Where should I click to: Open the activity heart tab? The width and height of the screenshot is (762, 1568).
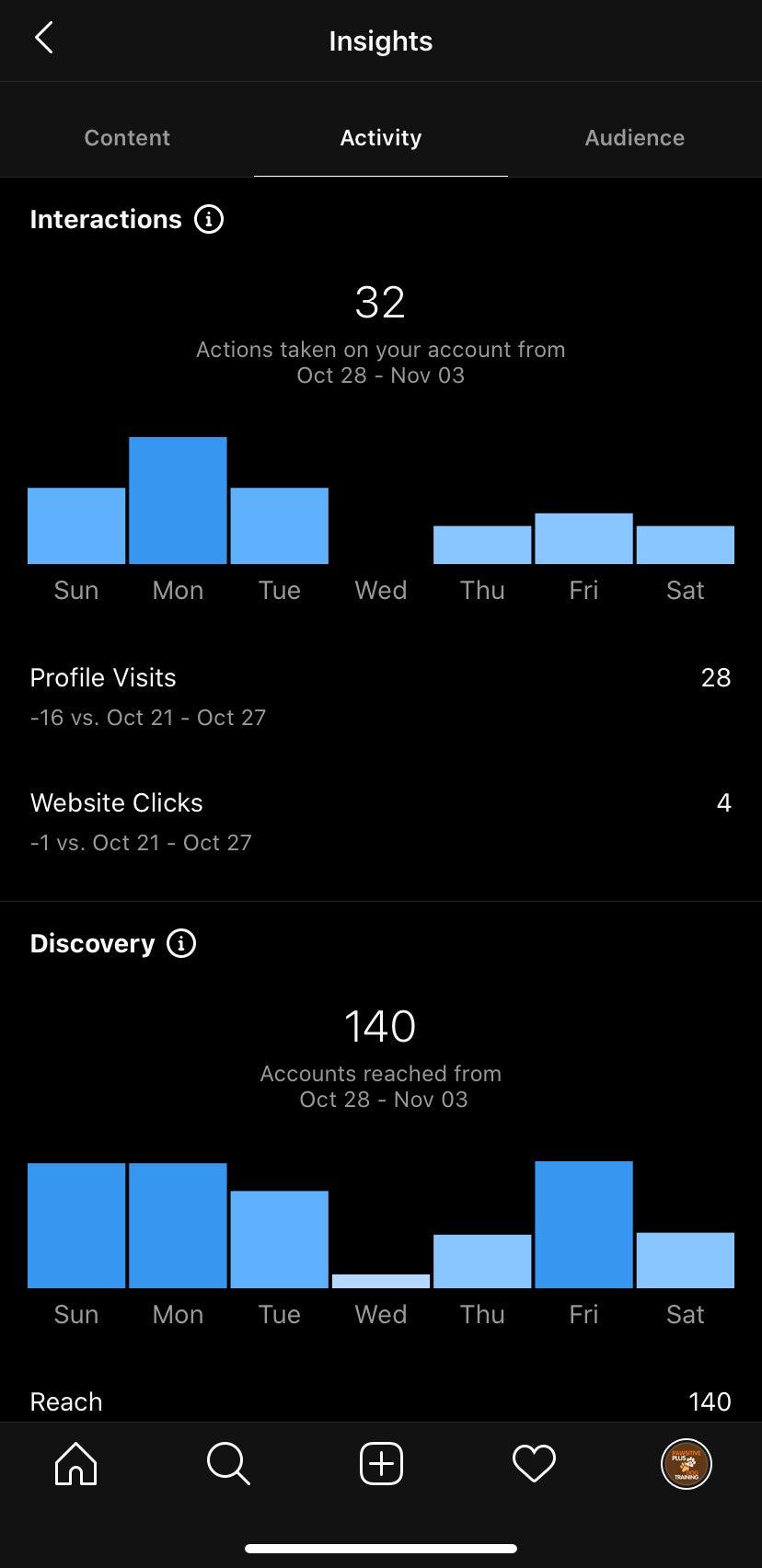point(534,1463)
